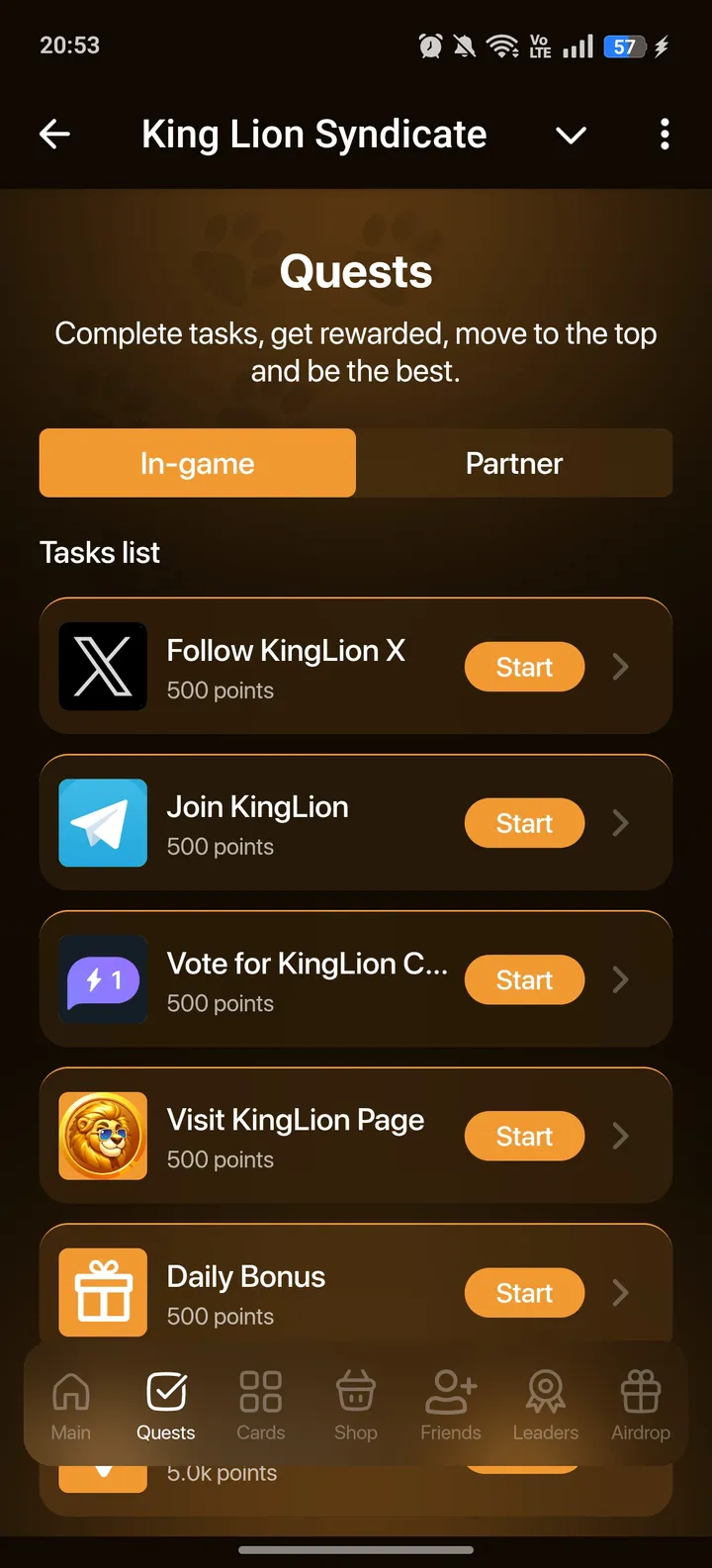Viewport: 712px width, 1568px height.
Task: Go back with the arrow button
Action: pos(54,135)
